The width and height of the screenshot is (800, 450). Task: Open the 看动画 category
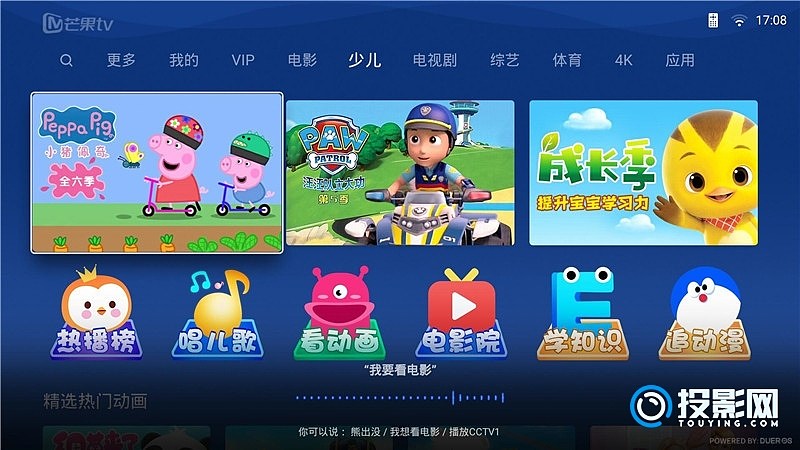341,315
